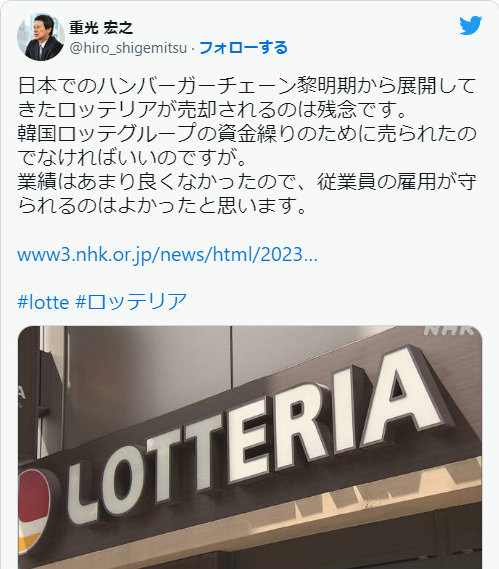
Task: Open the #lotte hashtag
Action: coord(43,302)
